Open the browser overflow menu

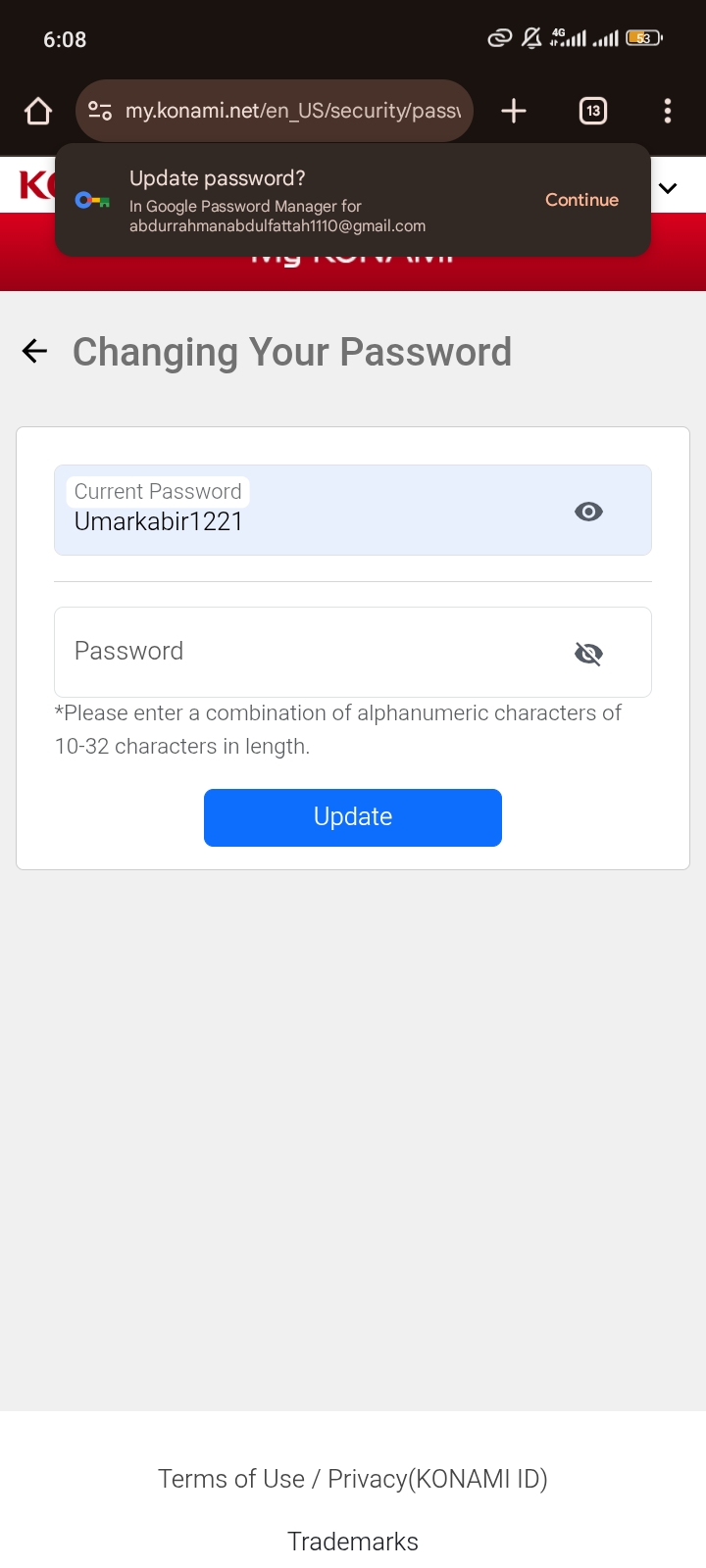click(668, 111)
